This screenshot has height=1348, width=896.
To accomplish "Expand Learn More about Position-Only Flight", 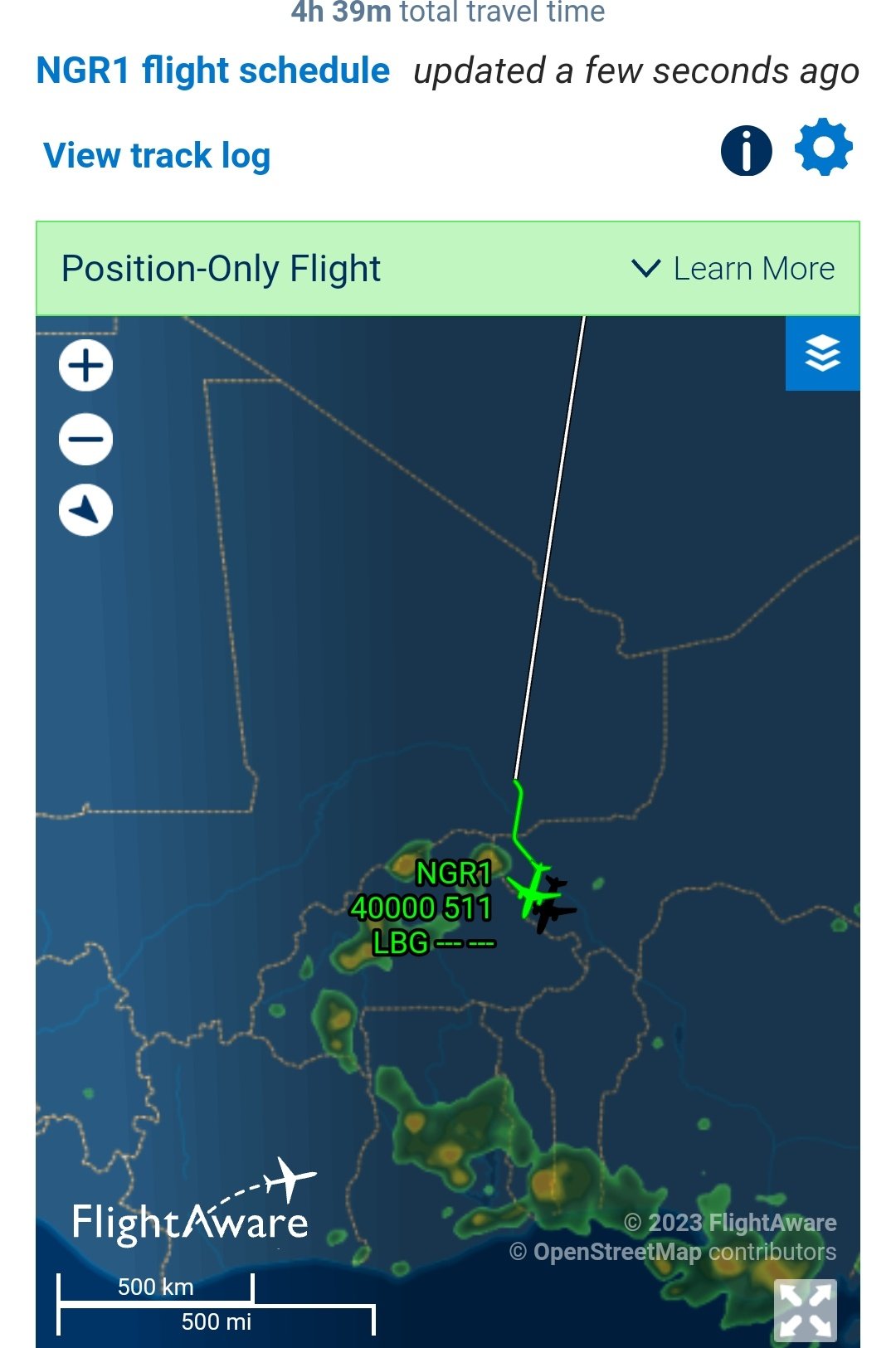I will tap(733, 269).
